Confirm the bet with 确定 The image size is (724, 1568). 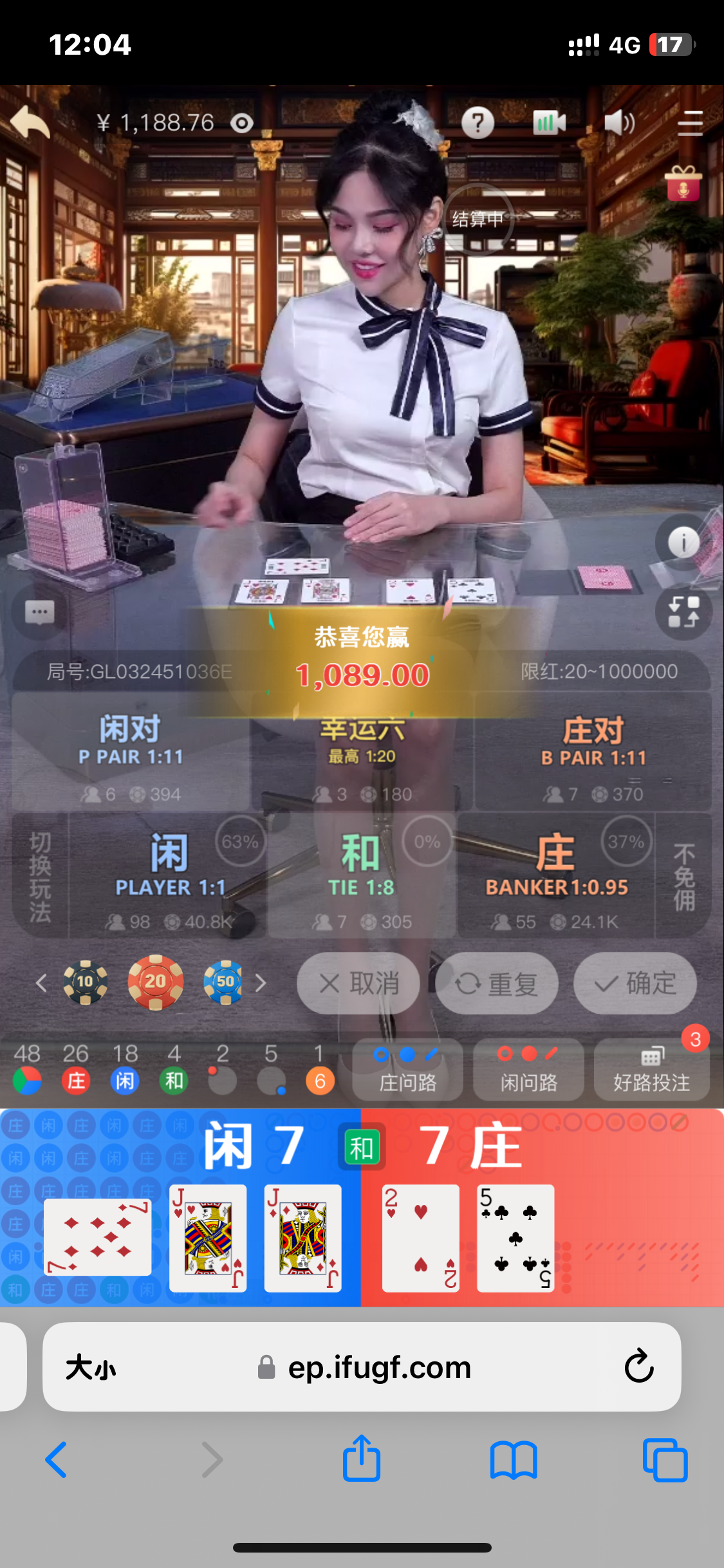pos(635,983)
